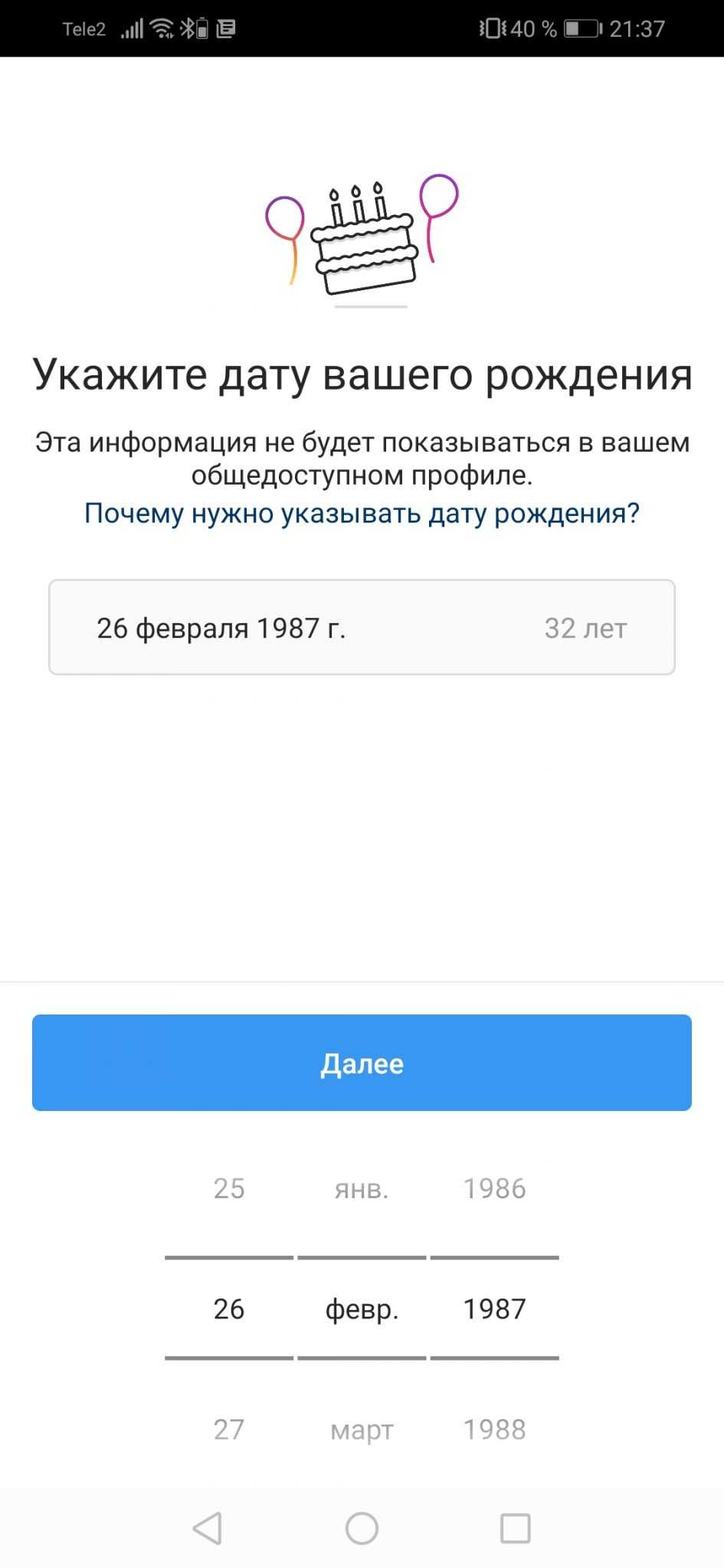Open 'Почему нужно указывать дату рождения?' link
The height and width of the screenshot is (1568, 724).
tap(362, 513)
